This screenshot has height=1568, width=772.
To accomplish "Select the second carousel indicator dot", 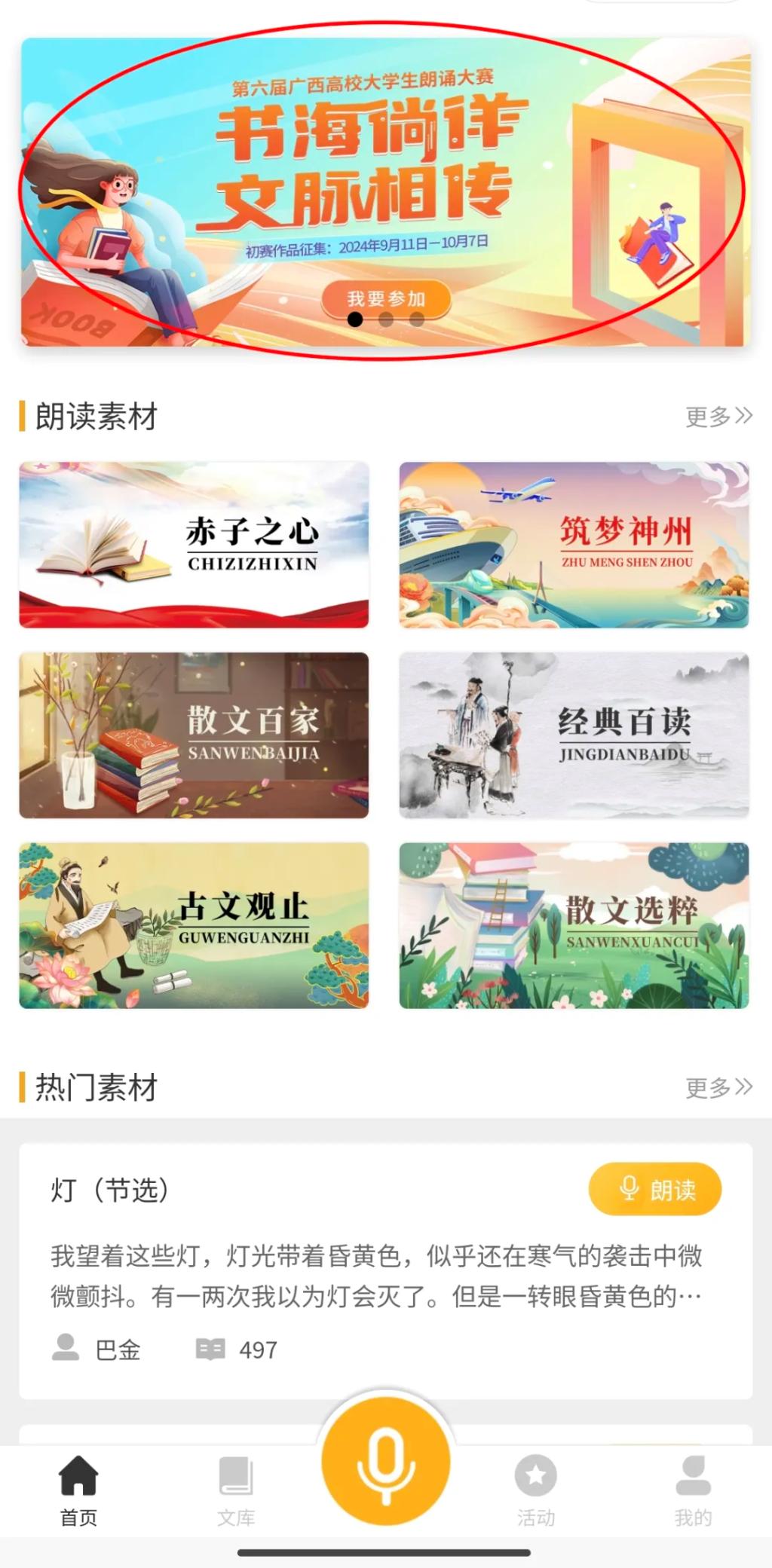I will [387, 320].
